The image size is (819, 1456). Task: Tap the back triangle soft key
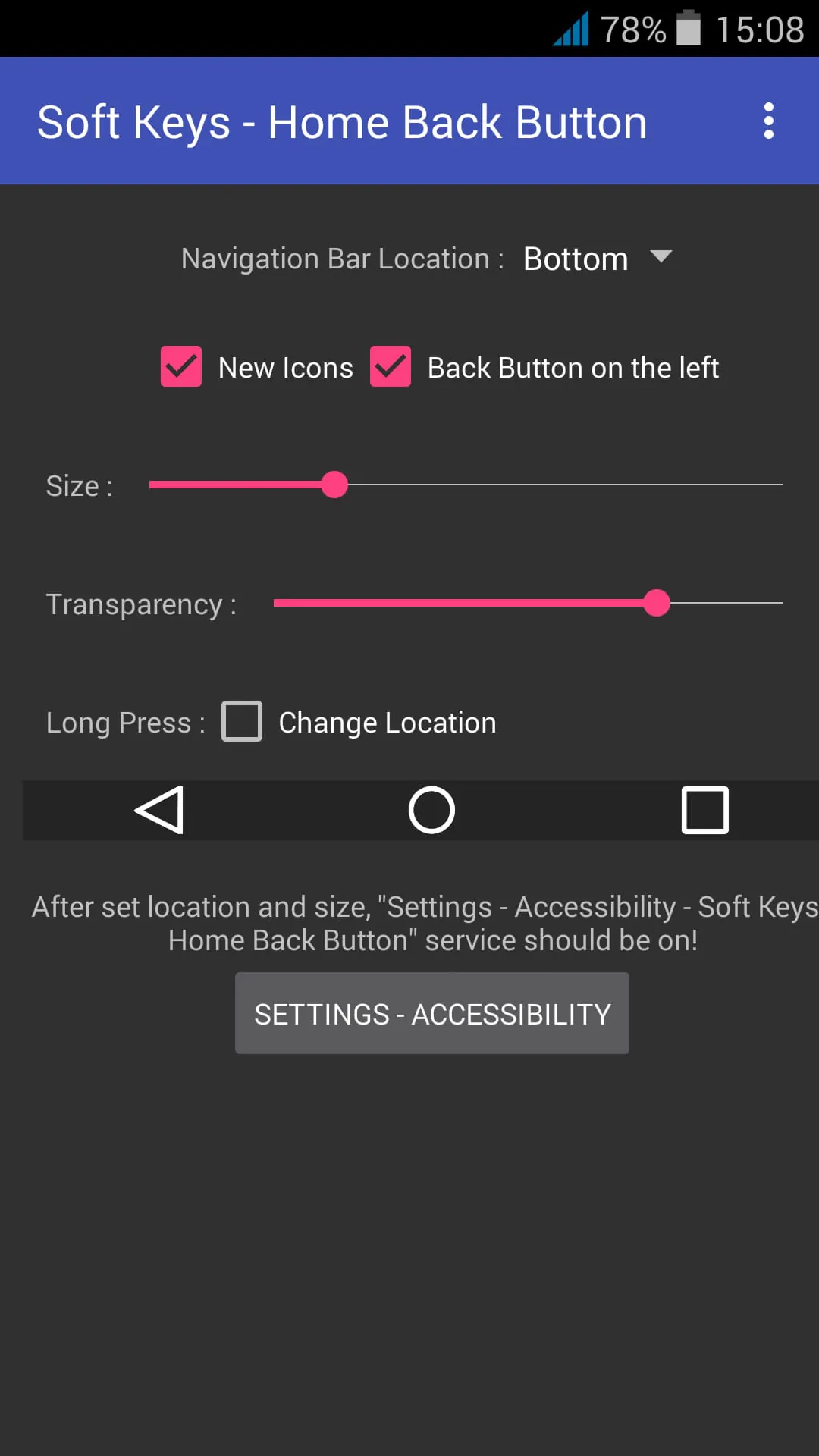coord(160,810)
